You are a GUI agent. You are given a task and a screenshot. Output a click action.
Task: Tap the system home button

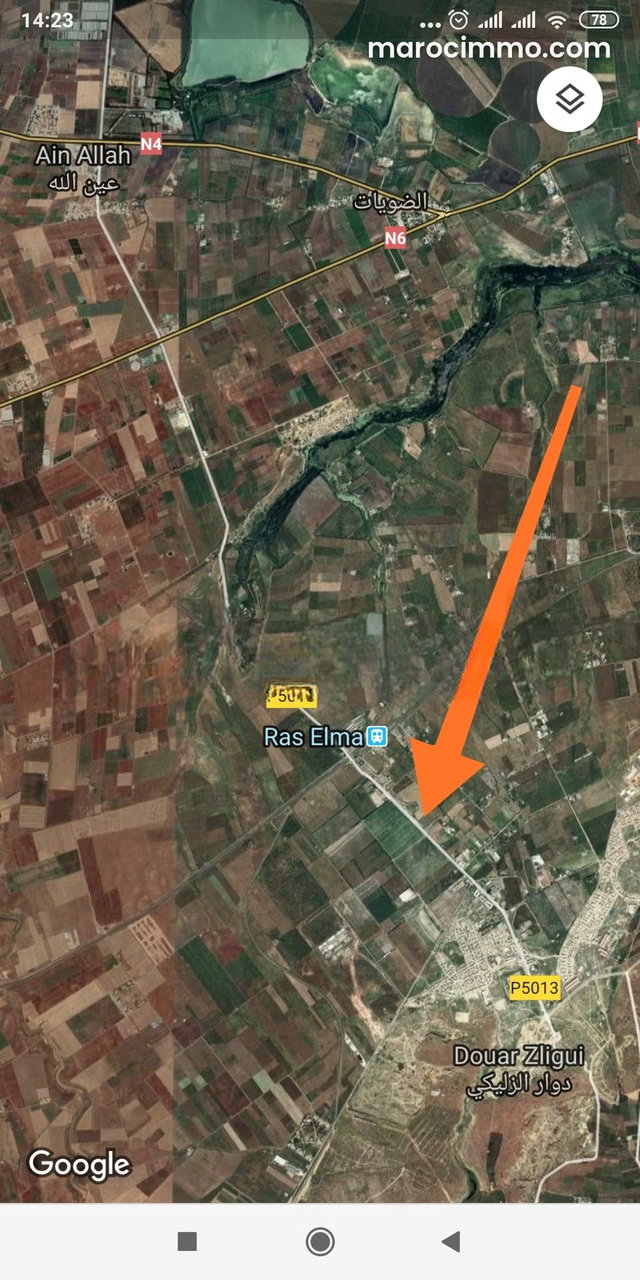click(320, 1242)
